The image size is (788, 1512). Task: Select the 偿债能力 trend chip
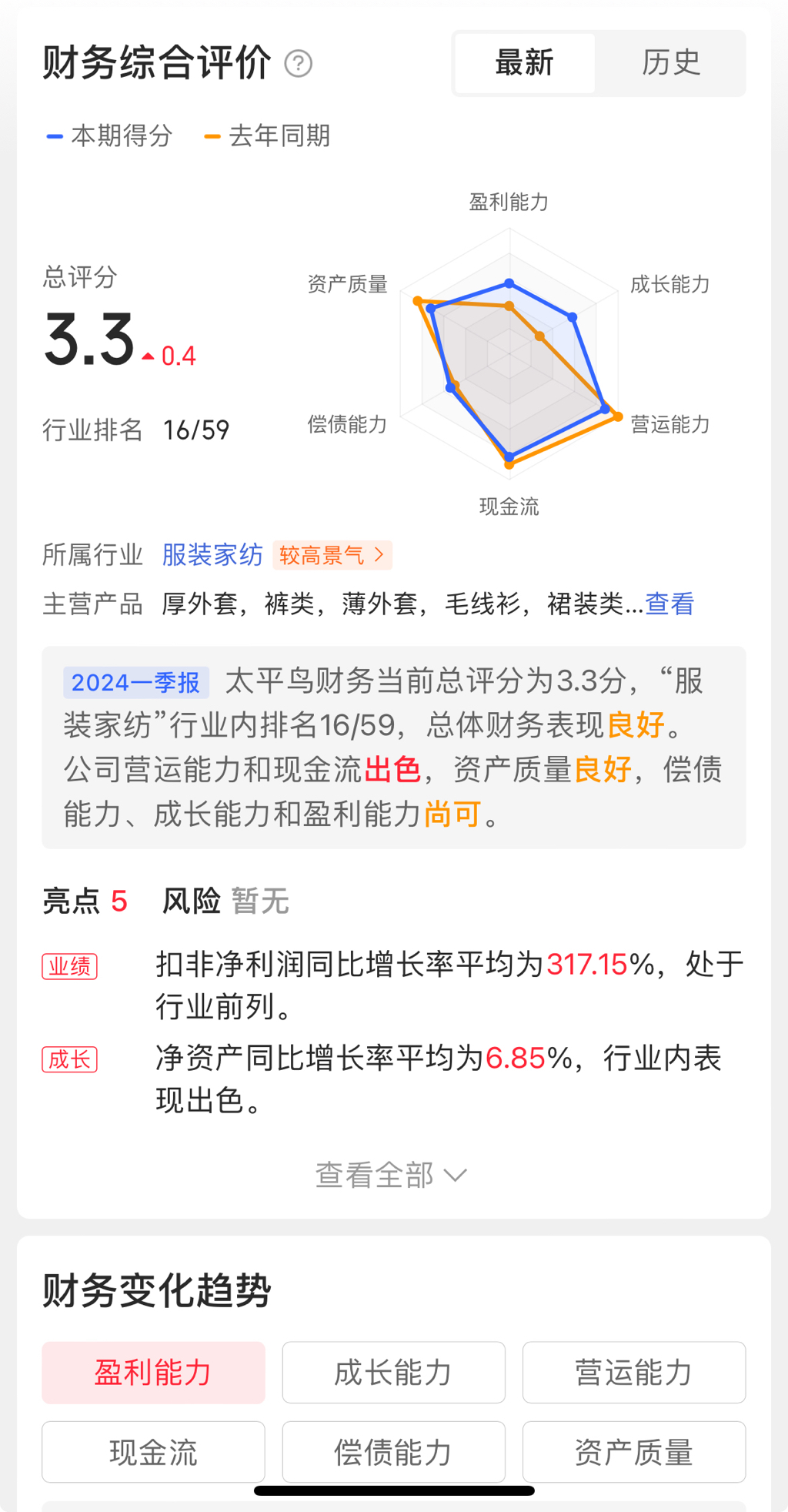point(393,1453)
